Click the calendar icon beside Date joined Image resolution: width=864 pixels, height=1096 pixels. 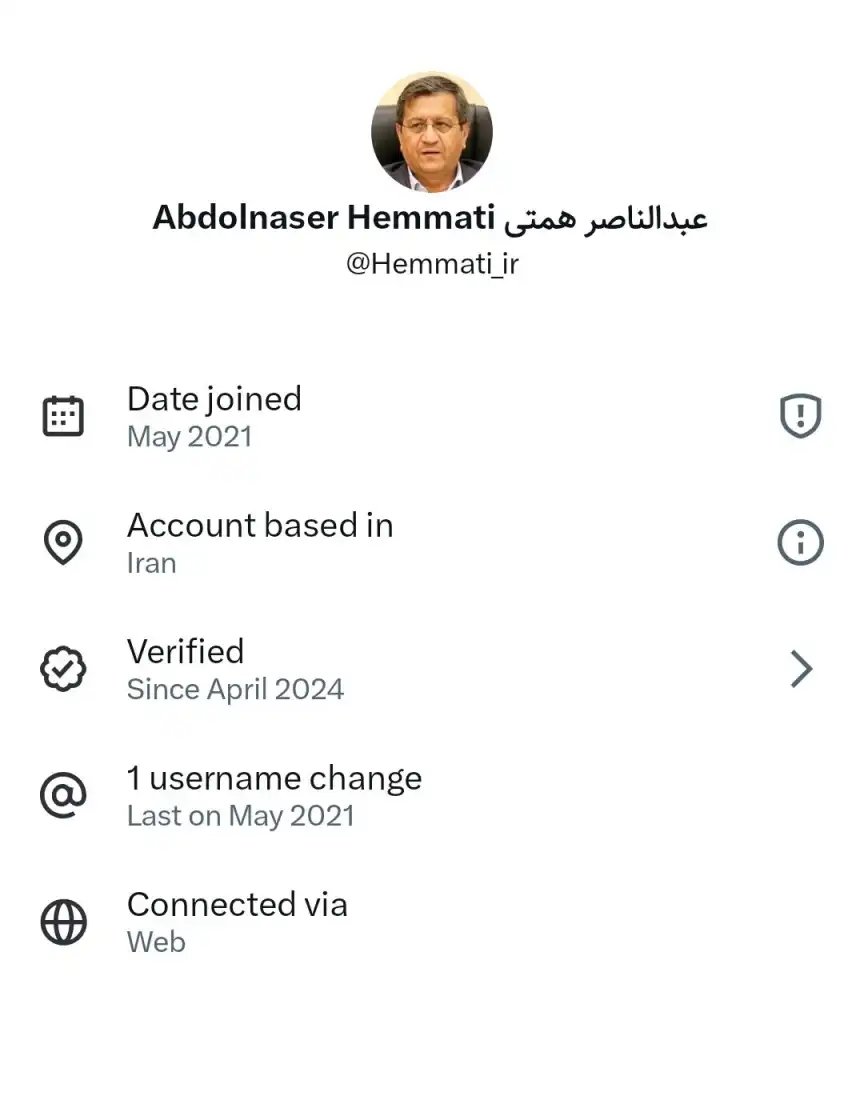(63, 415)
